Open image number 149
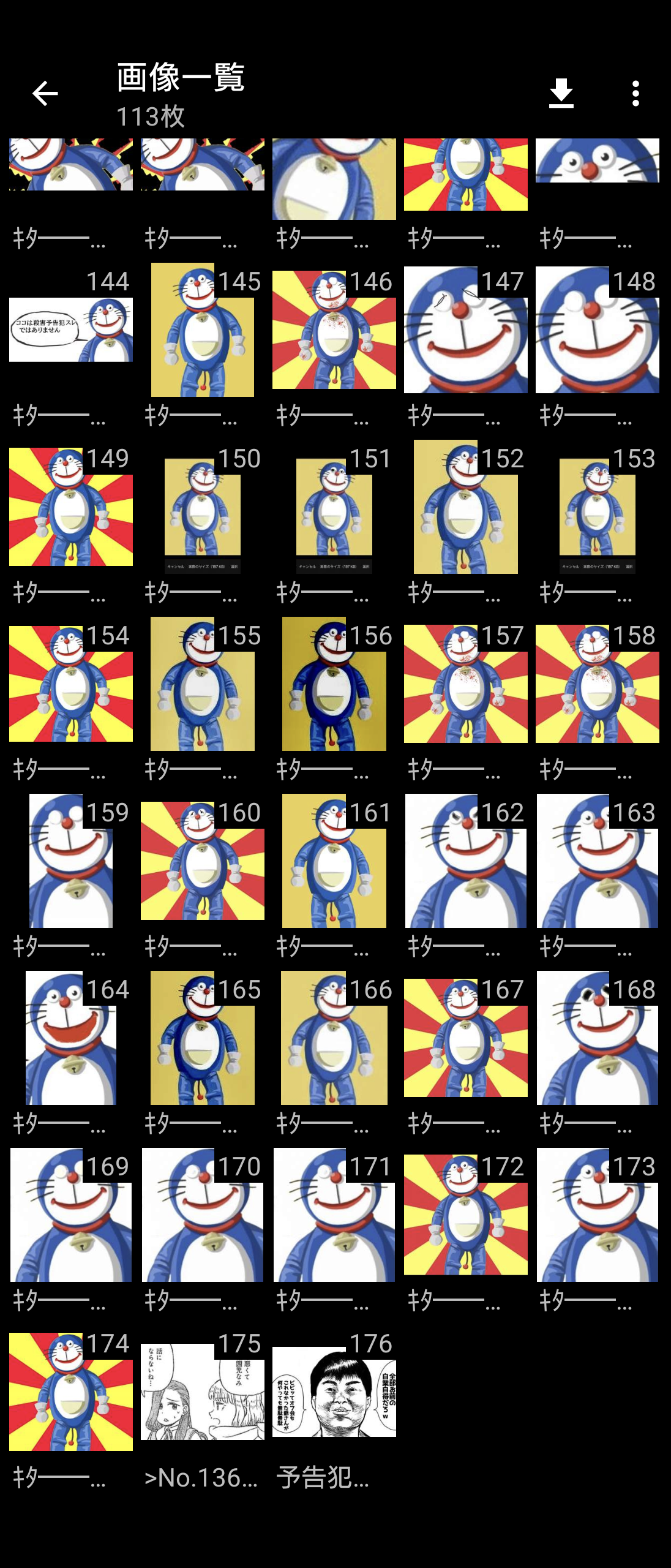671x1568 pixels. pos(70,507)
